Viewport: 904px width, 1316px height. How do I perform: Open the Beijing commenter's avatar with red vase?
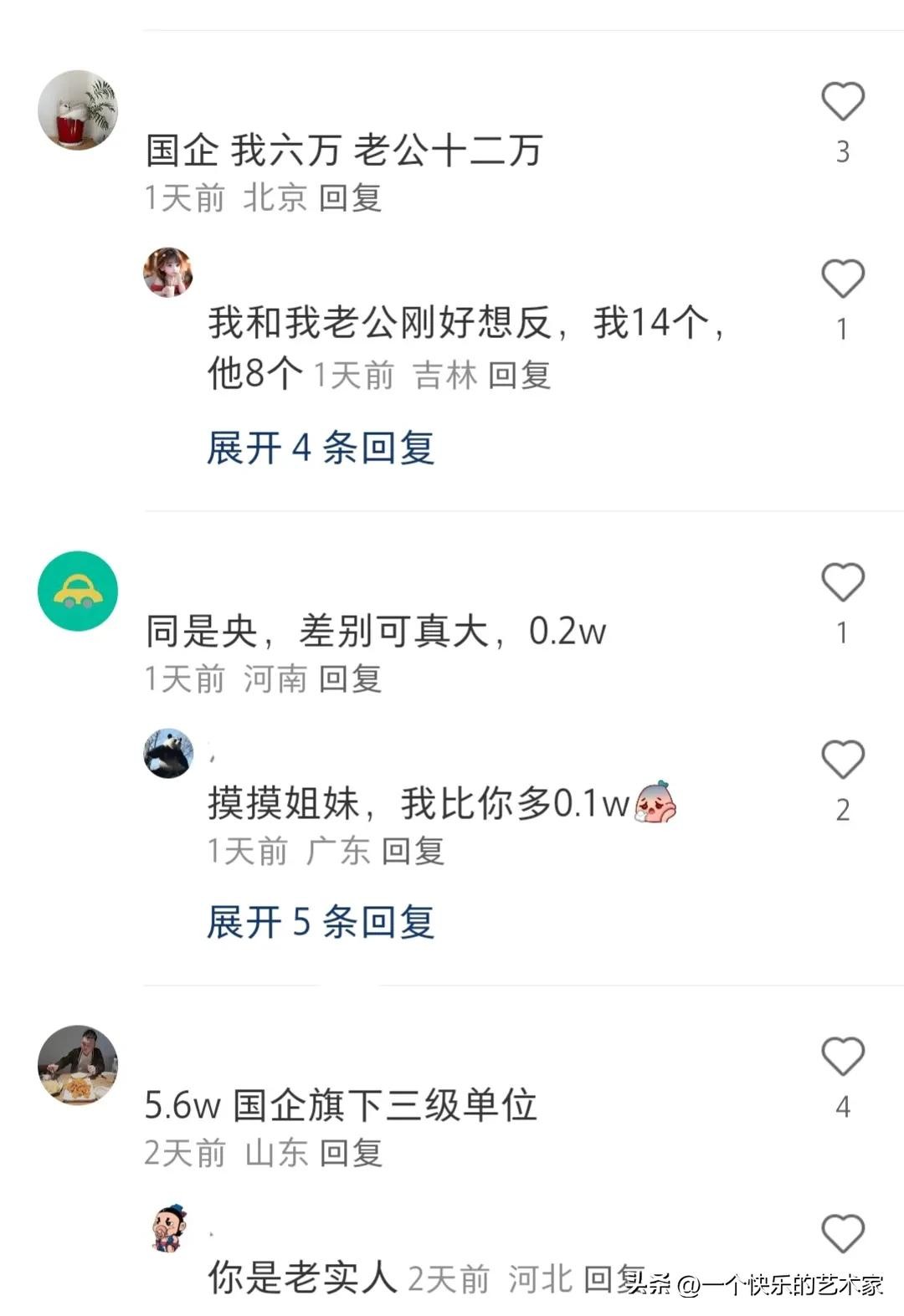[x=78, y=110]
